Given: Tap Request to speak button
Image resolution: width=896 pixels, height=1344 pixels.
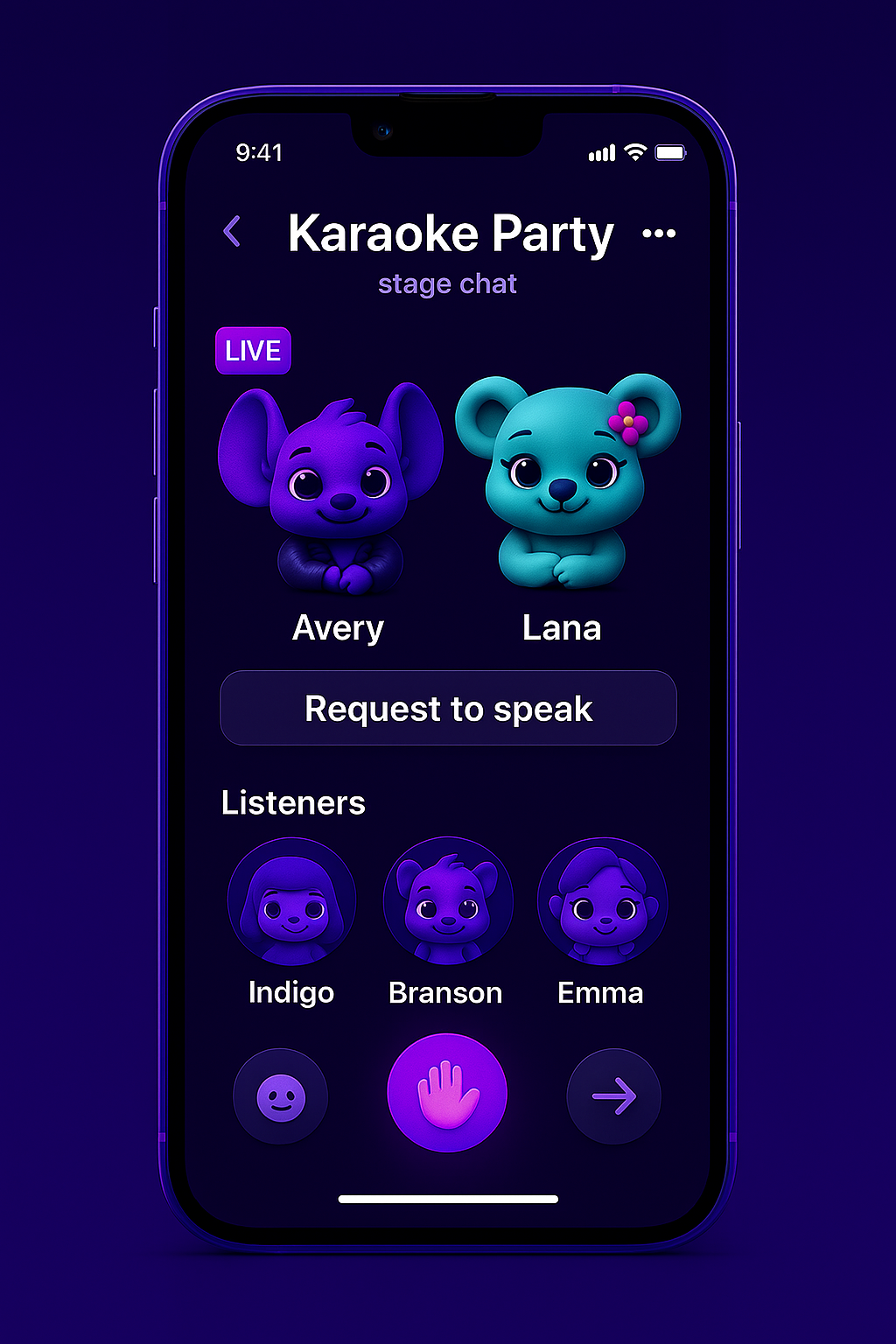Looking at the screenshot, I should 448,708.
